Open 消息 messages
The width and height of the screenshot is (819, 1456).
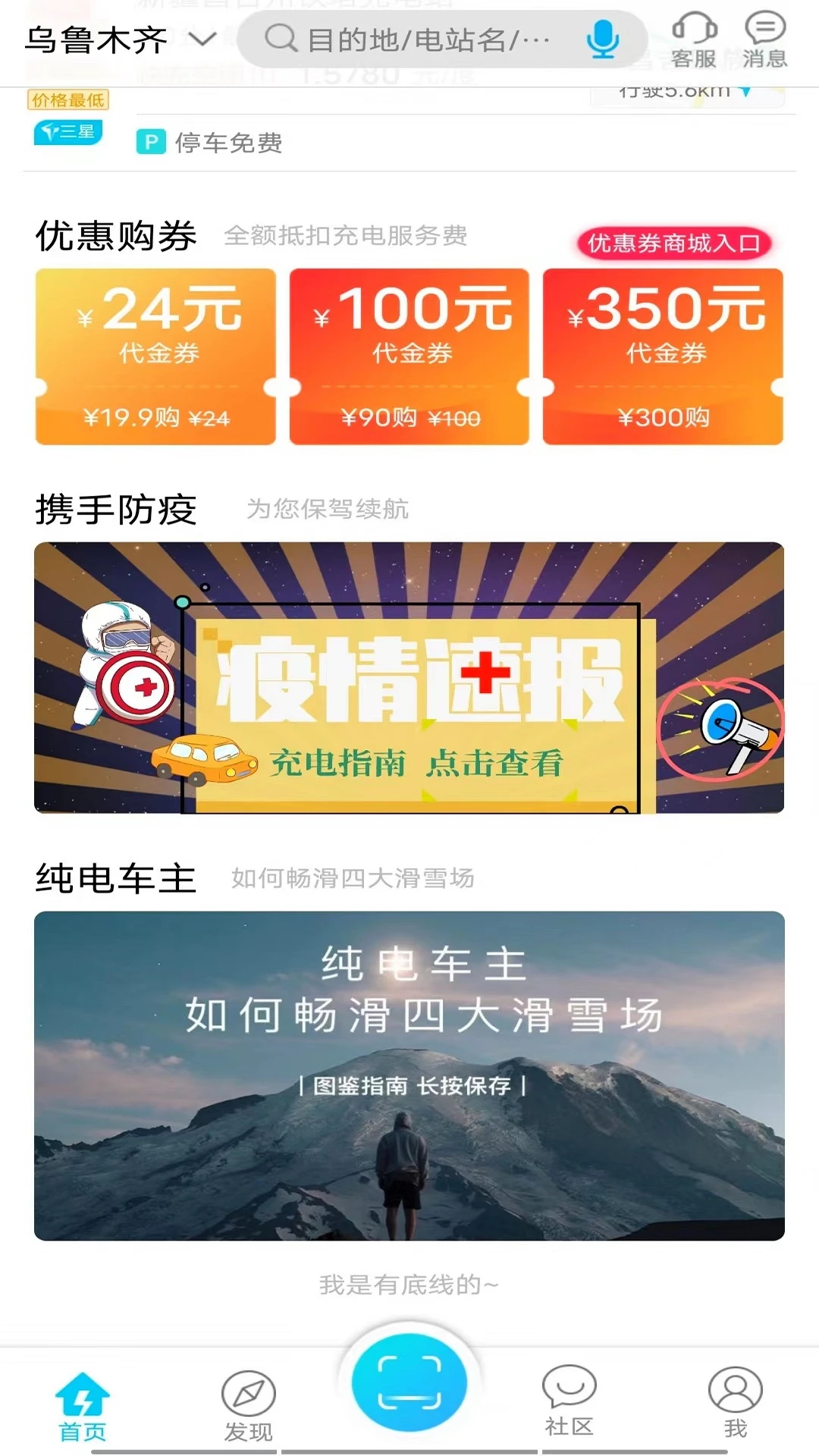(x=764, y=41)
